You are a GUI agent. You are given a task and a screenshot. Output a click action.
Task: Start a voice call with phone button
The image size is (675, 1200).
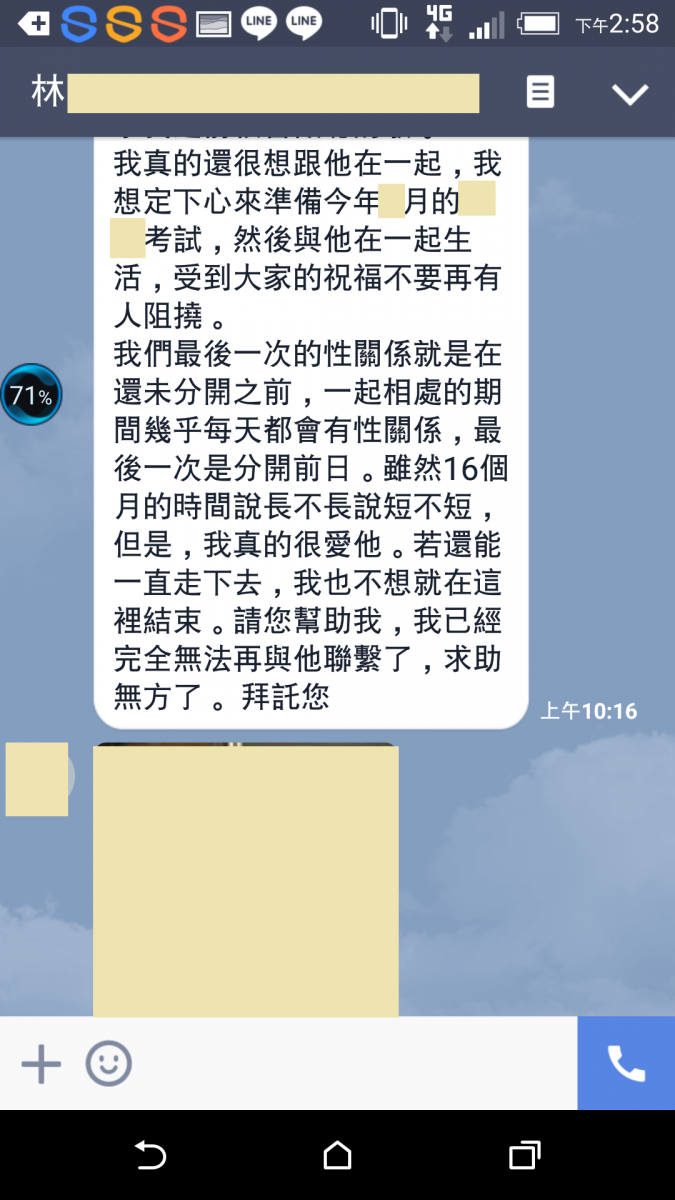[626, 1064]
